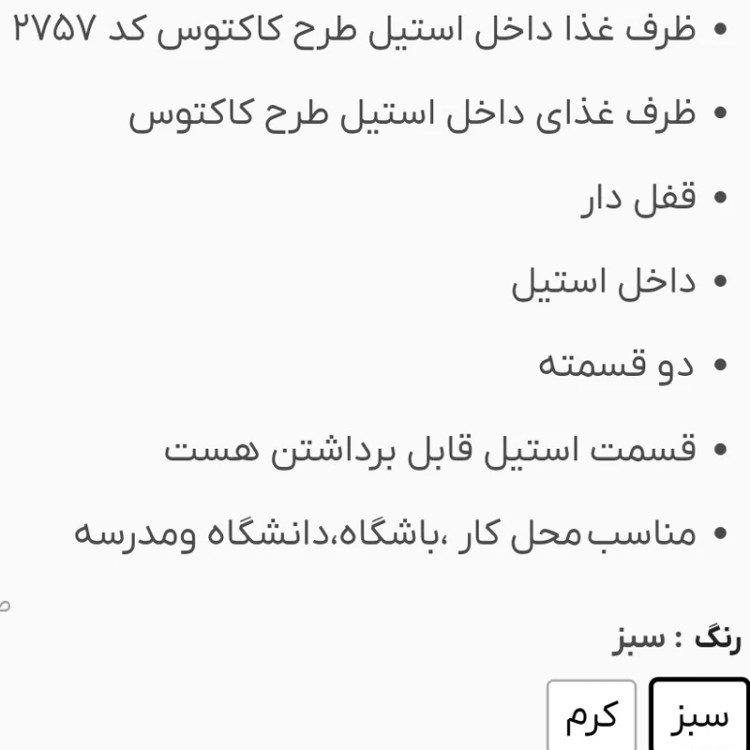Choose the کرم color option
Image resolution: width=750 pixels, height=750 pixels.
click(592, 716)
